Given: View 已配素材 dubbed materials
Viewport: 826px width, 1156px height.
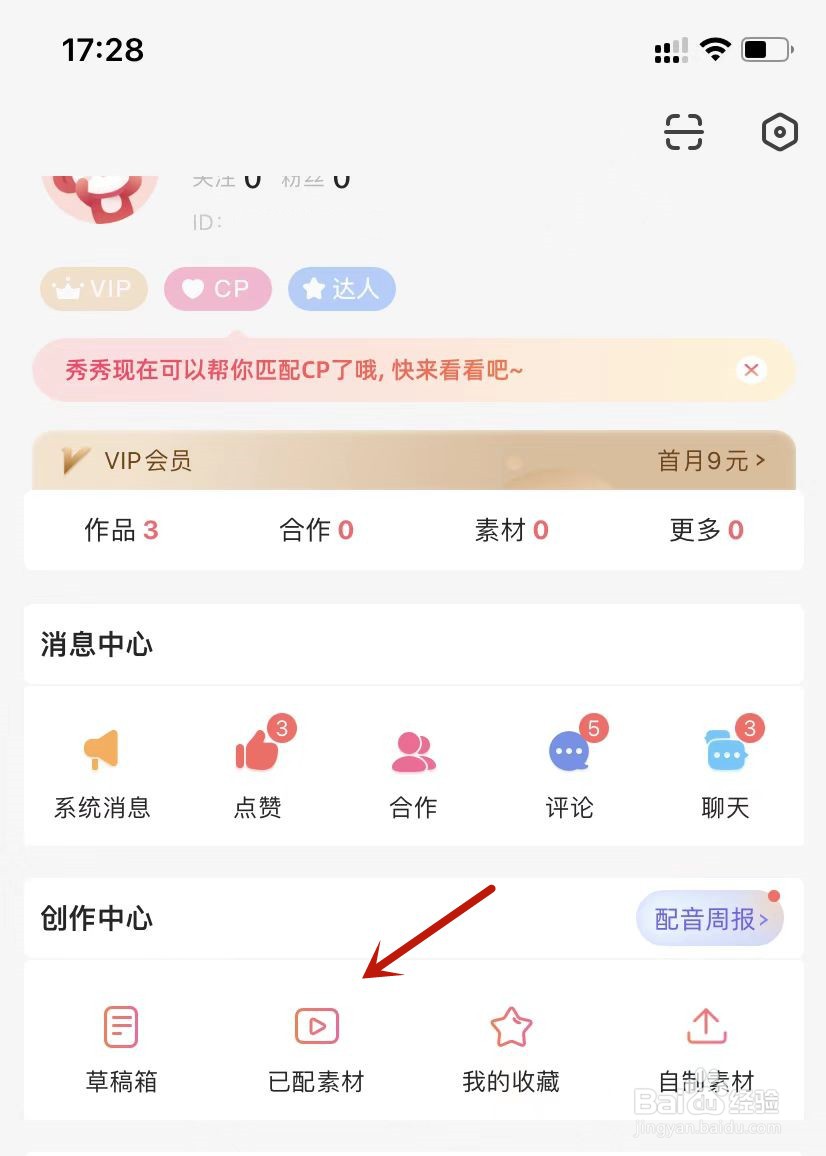Looking at the screenshot, I should pos(316,1045).
